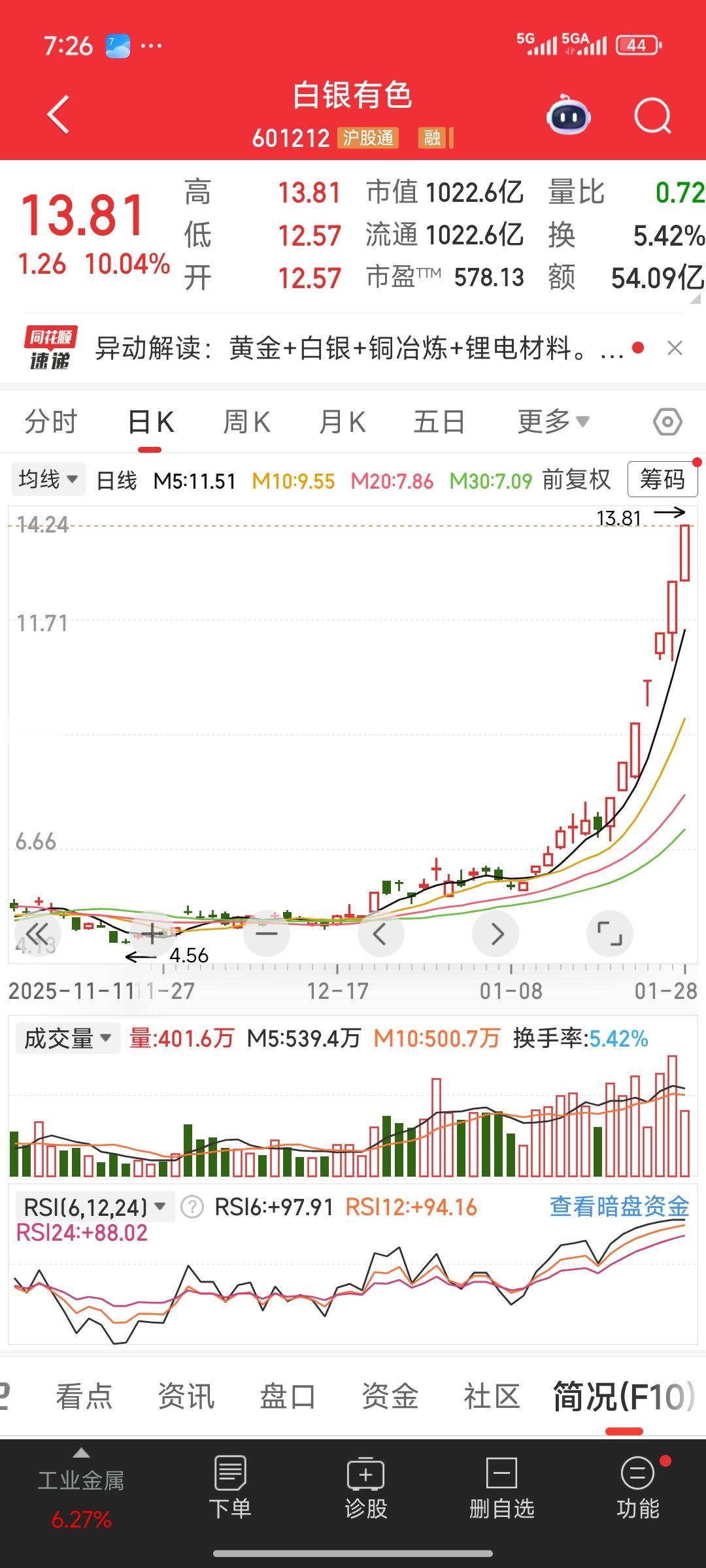Switch to the 资讯 tab
The height and width of the screenshot is (1568, 706).
tap(186, 1397)
